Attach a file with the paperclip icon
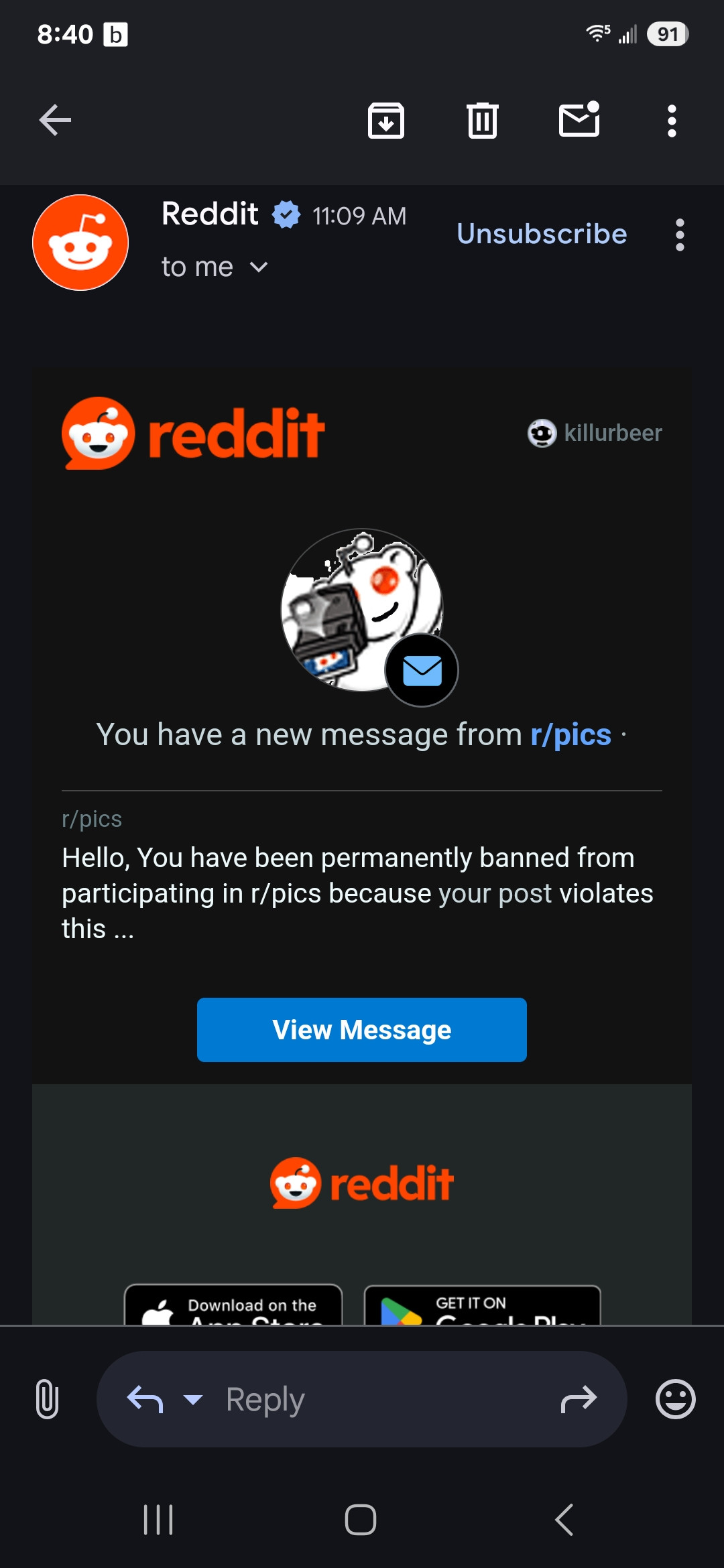This screenshot has height=1568, width=724. click(x=47, y=1399)
